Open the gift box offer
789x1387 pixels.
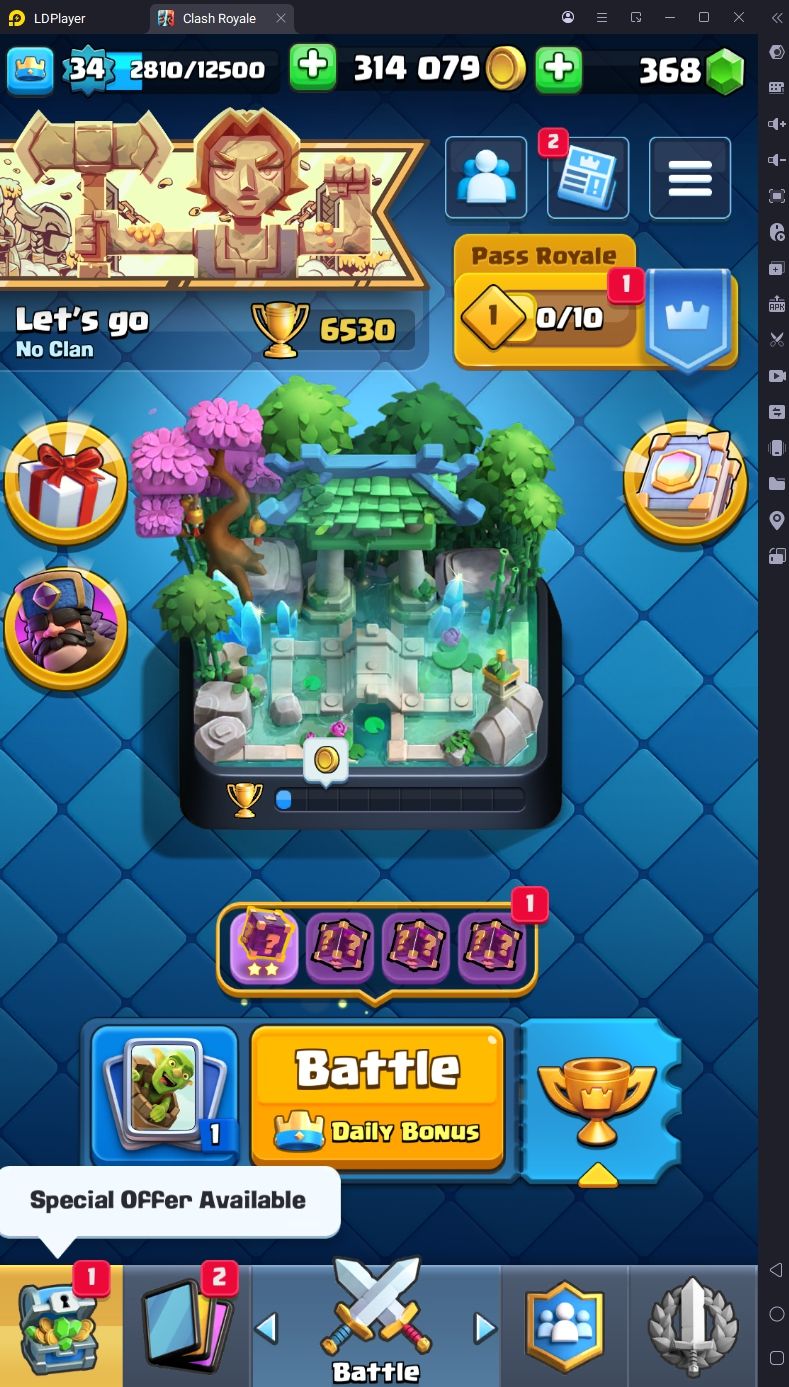(66, 483)
